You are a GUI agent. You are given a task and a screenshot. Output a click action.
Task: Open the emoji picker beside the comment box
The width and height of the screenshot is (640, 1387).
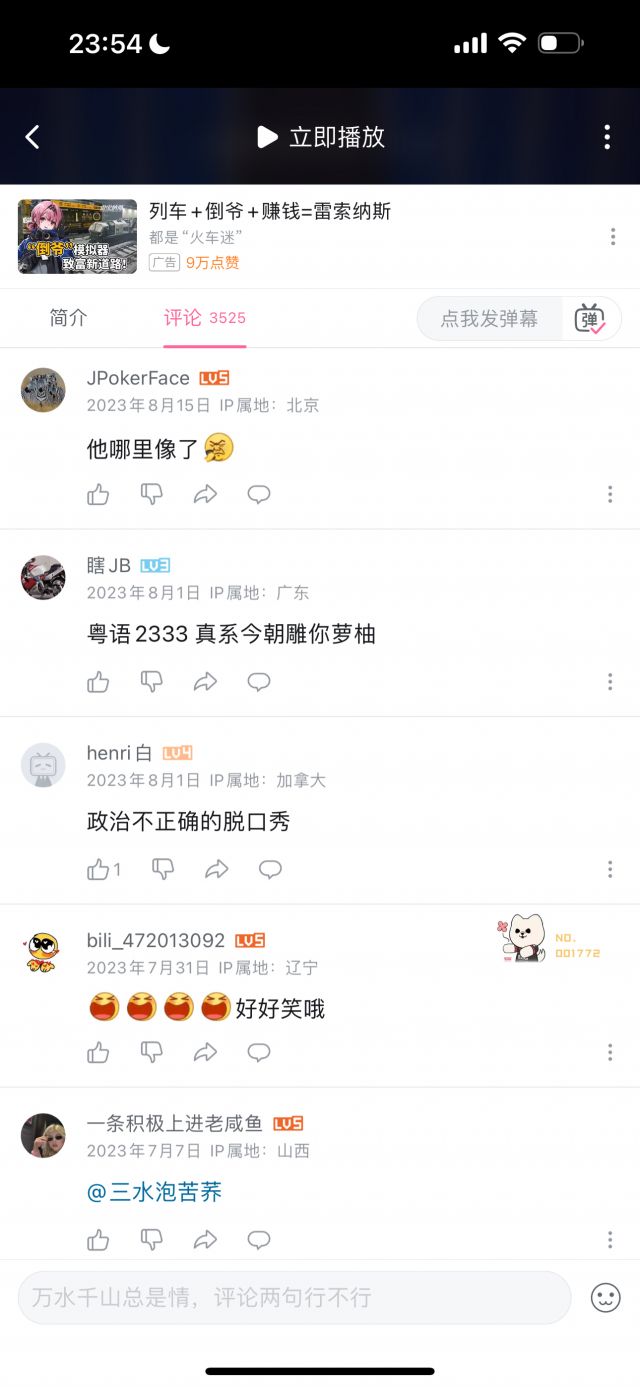(x=605, y=1298)
